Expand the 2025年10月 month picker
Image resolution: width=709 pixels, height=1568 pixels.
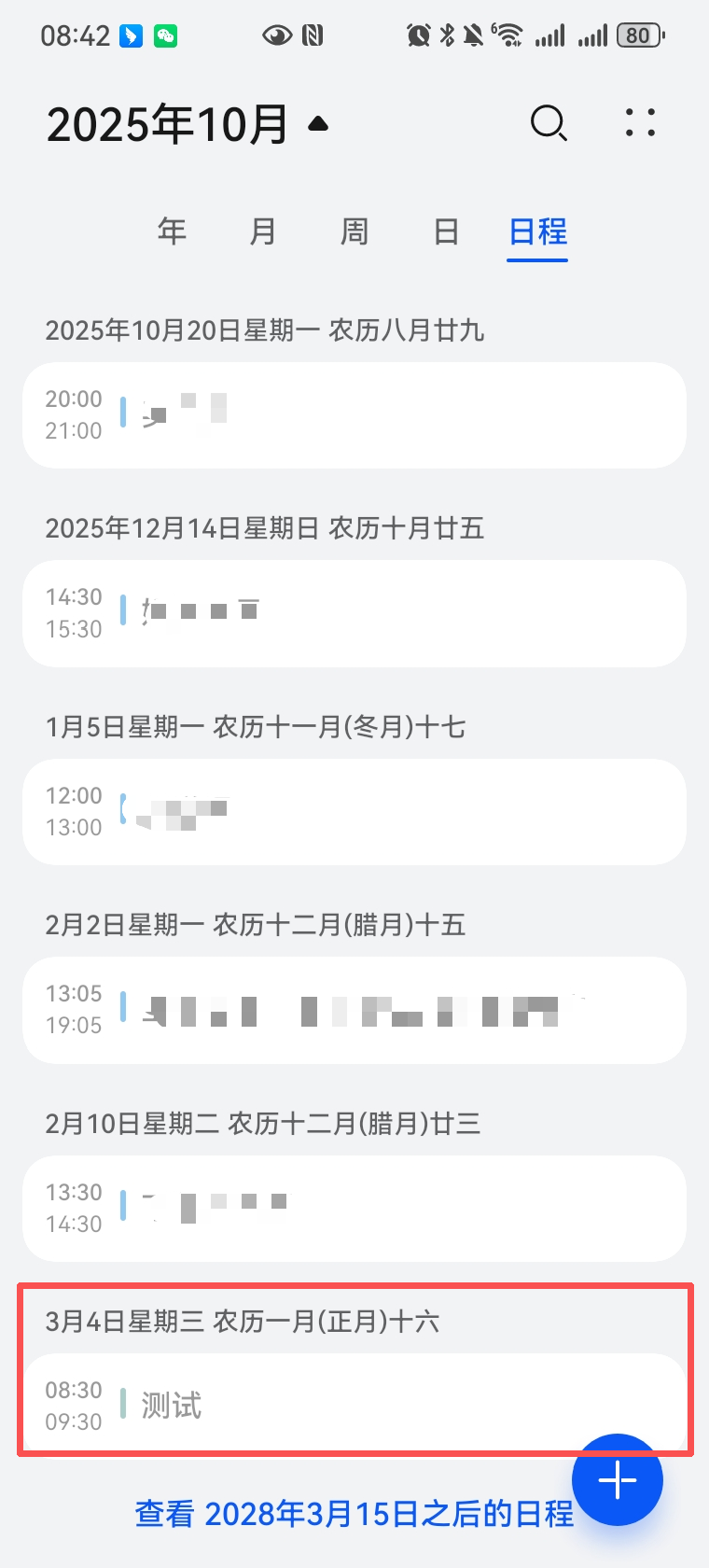click(187, 124)
